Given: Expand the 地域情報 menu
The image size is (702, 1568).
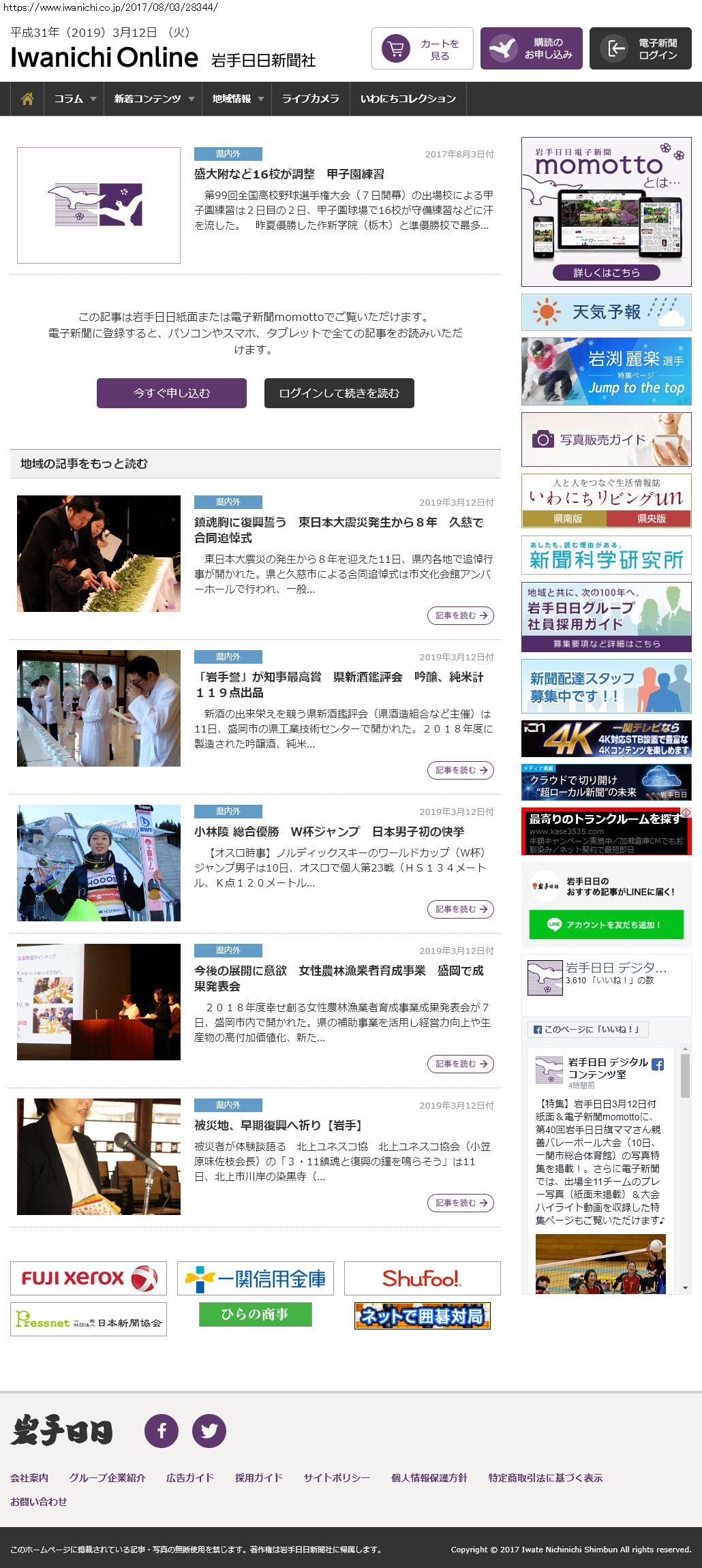Looking at the screenshot, I should [x=237, y=99].
